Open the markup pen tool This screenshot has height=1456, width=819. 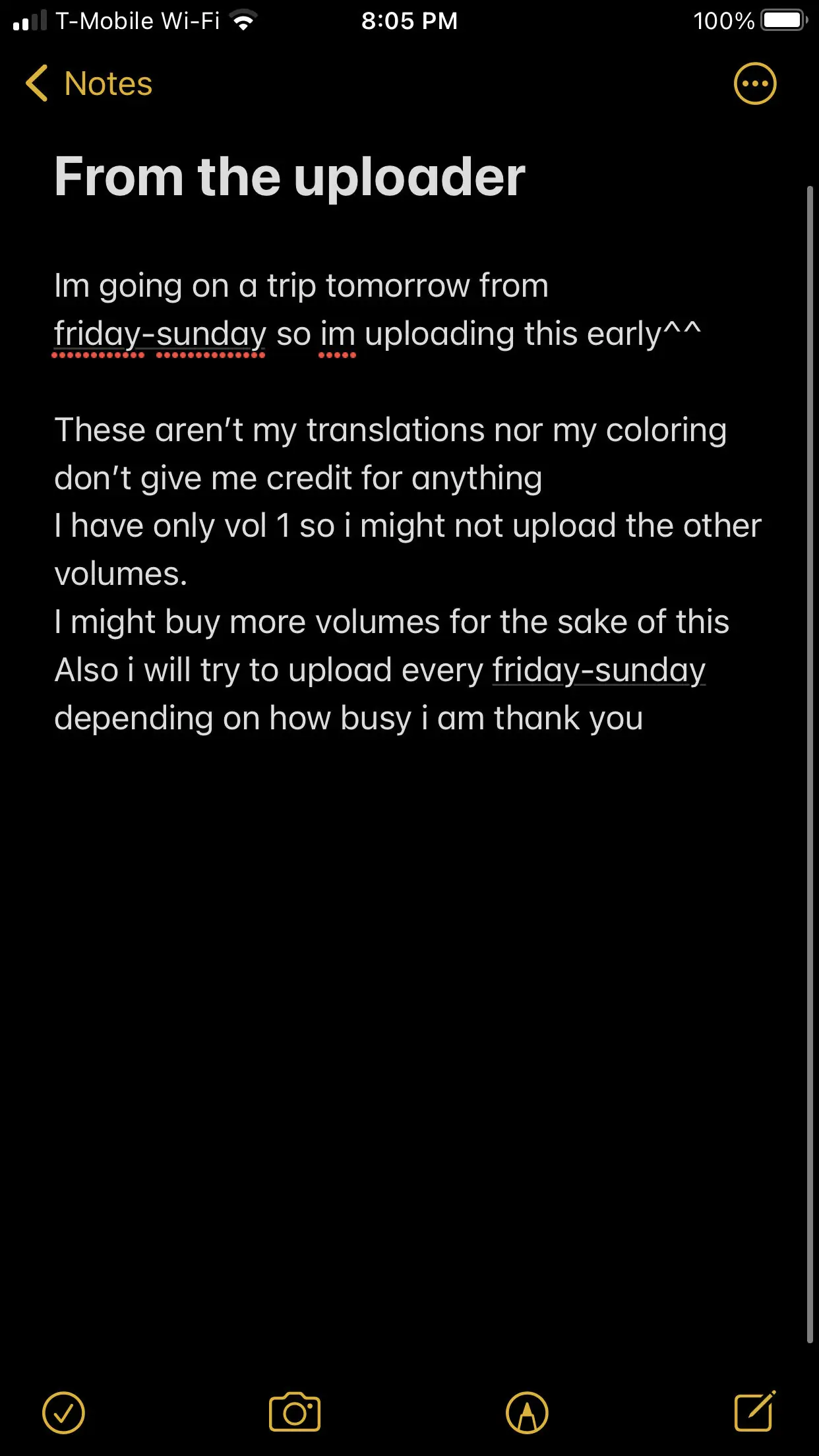tap(527, 1412)
